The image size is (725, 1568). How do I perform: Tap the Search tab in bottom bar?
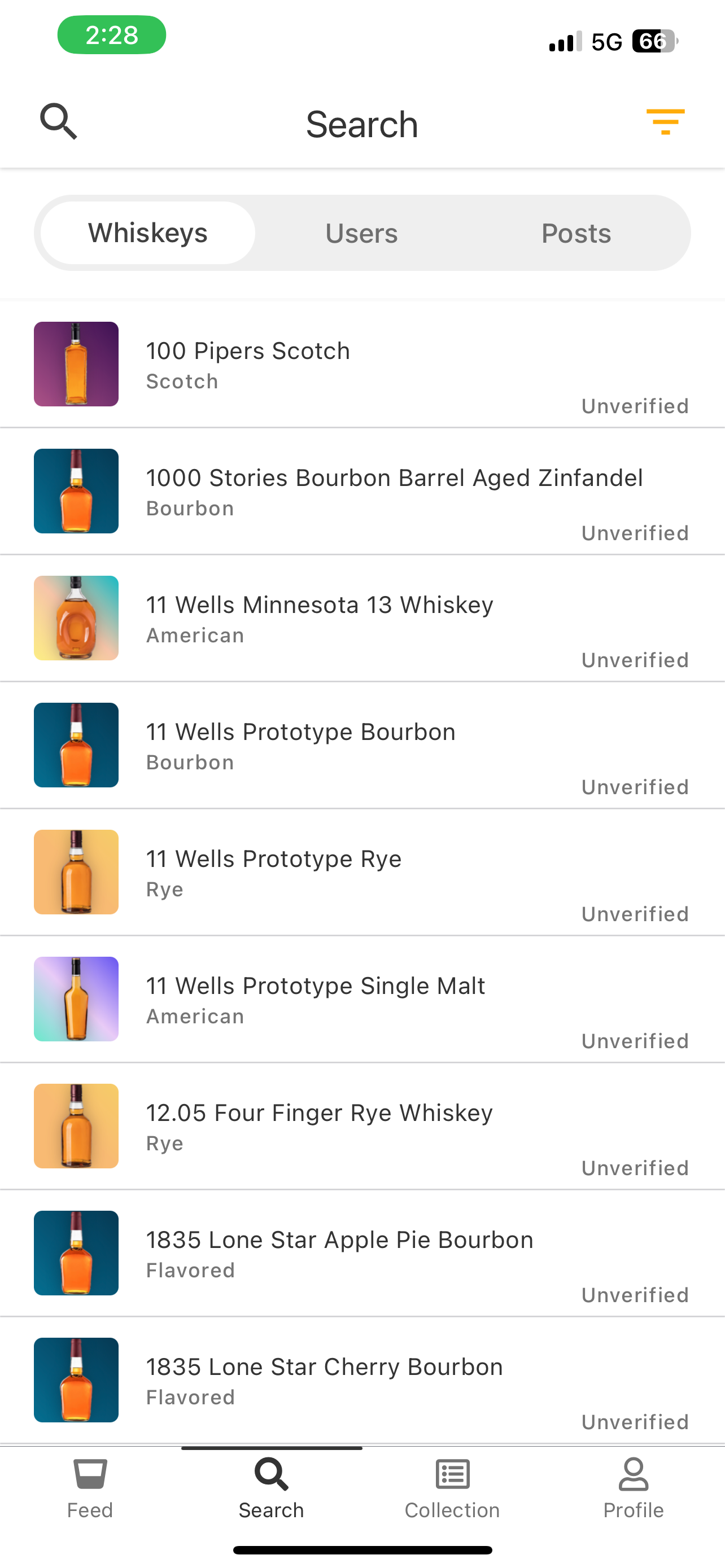(x=272, y=1488)
